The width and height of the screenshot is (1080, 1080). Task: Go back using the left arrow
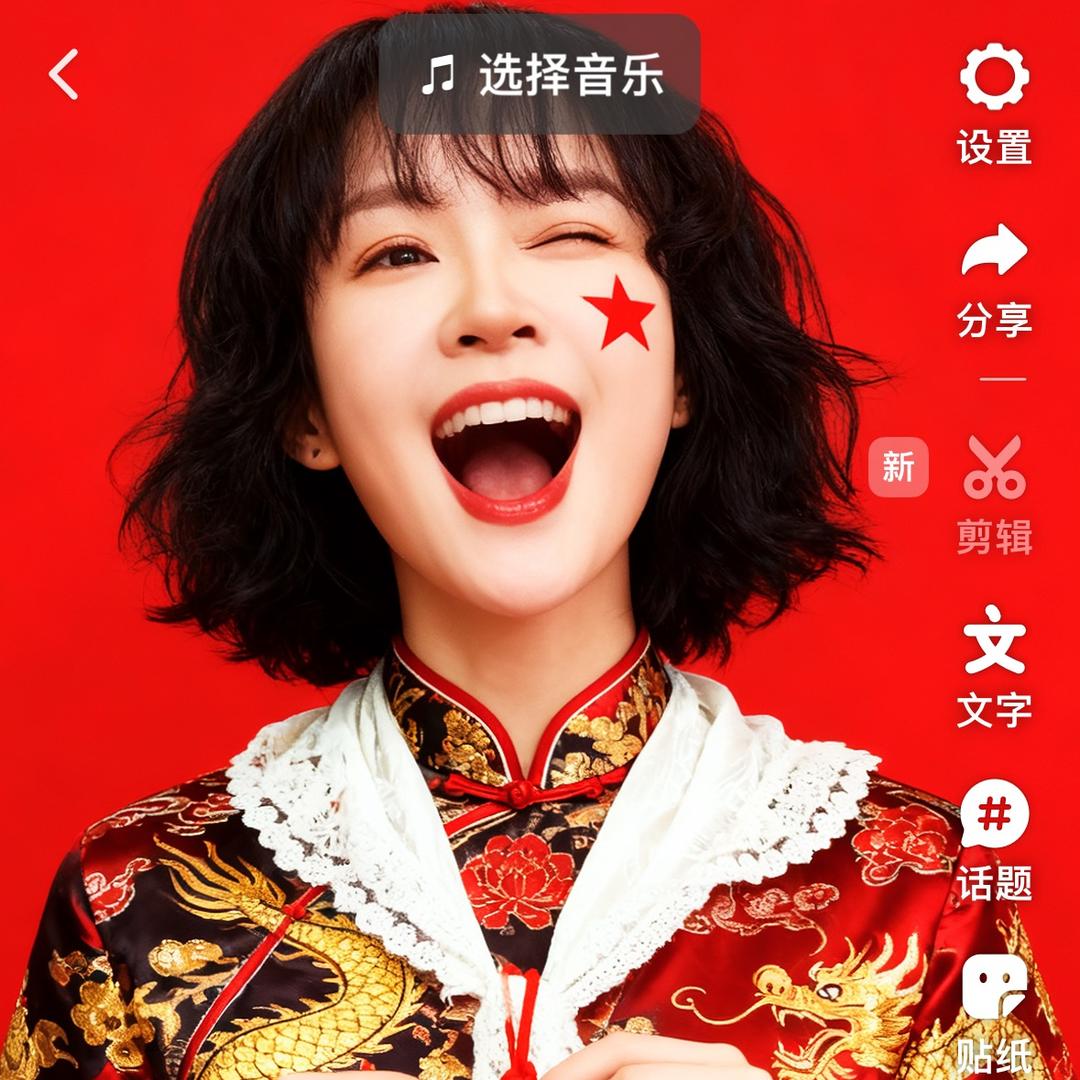[x=64, y=75]
